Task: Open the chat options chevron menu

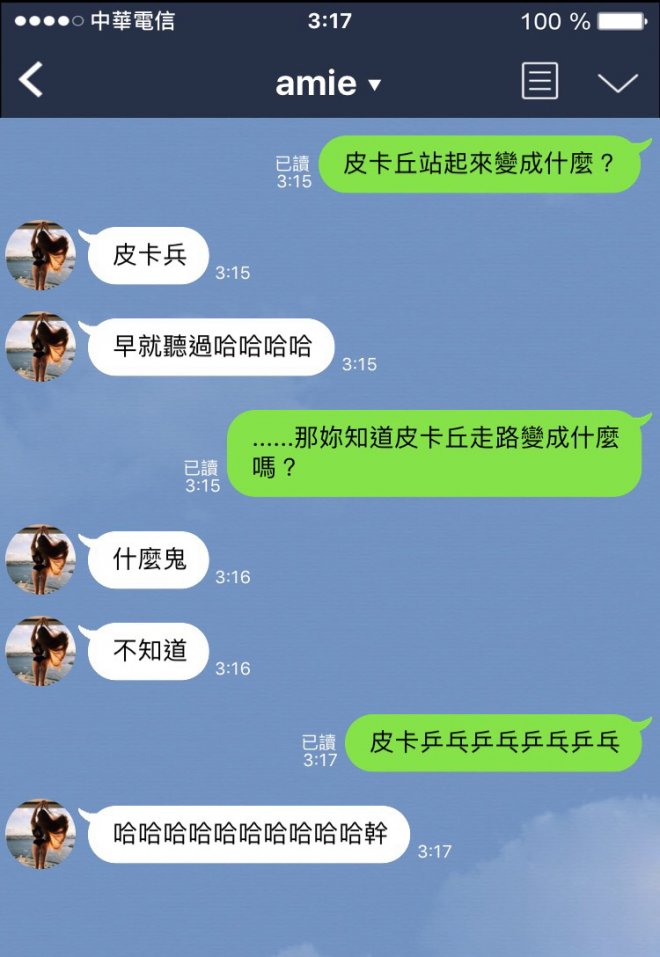Action: (x=617, y=83)
